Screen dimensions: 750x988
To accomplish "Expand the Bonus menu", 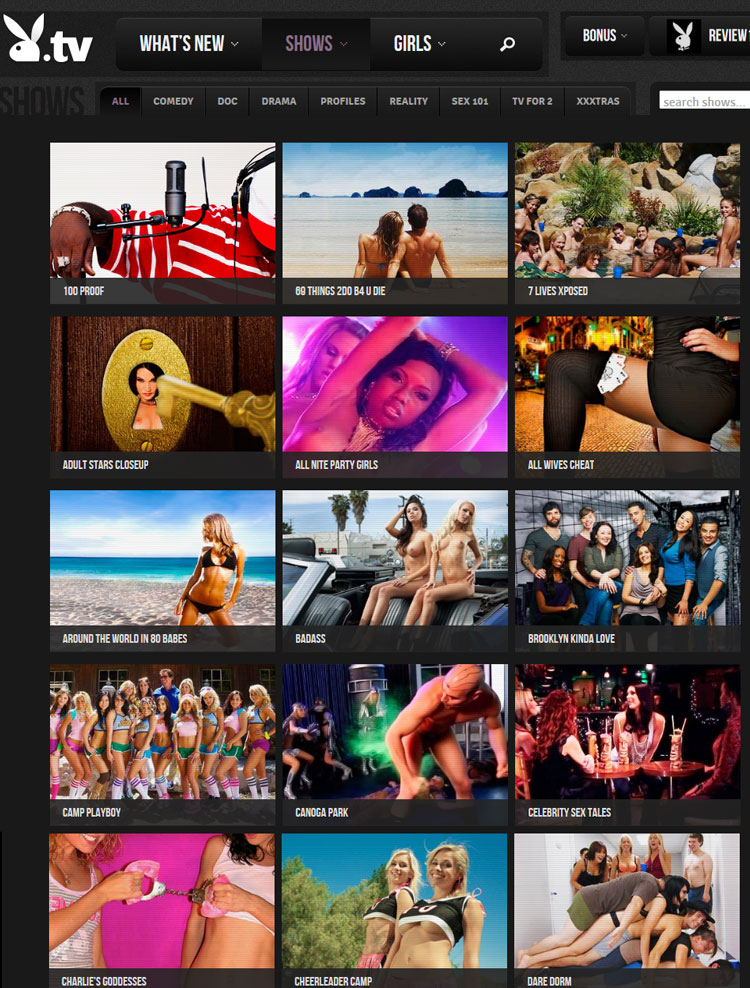I will pos(605,36).
